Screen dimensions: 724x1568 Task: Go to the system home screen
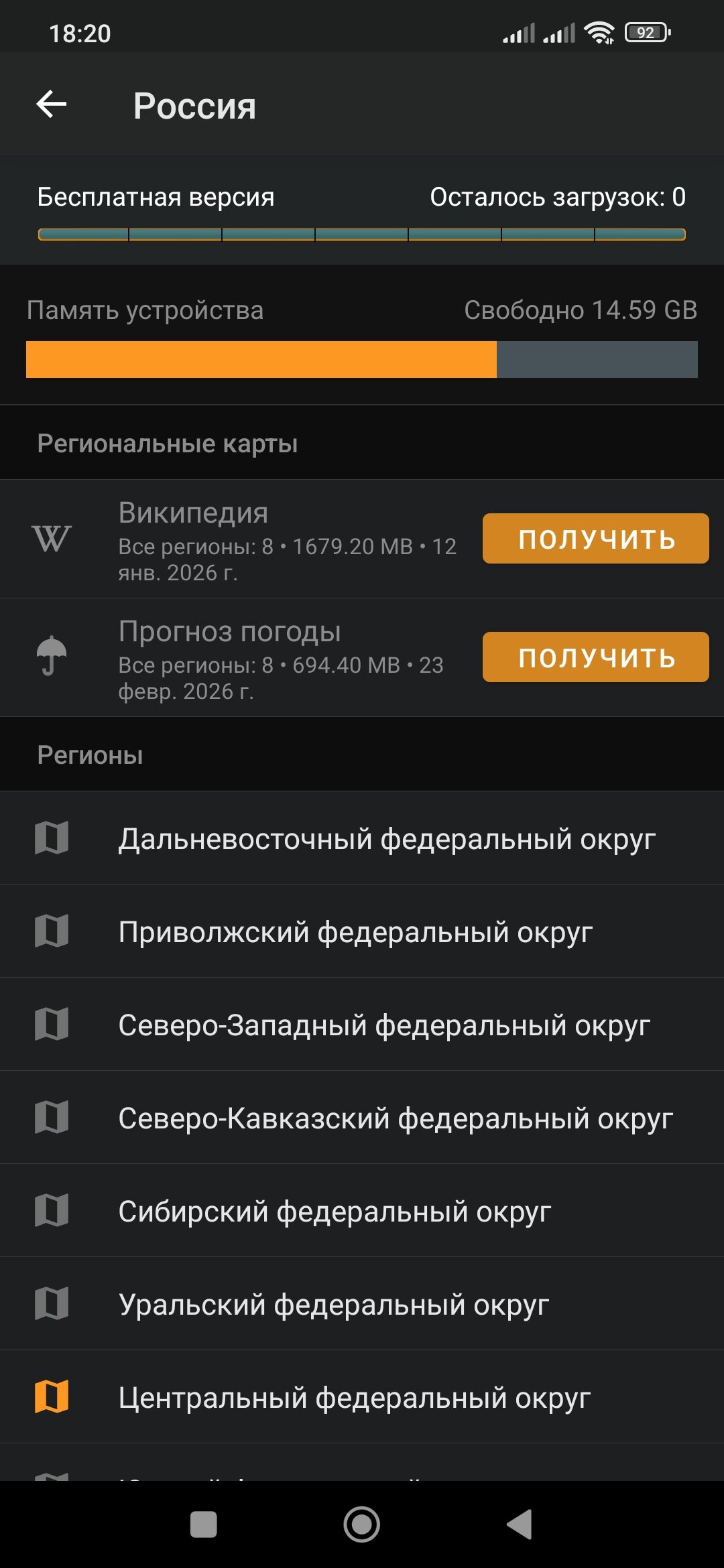tap(362, 1524)
